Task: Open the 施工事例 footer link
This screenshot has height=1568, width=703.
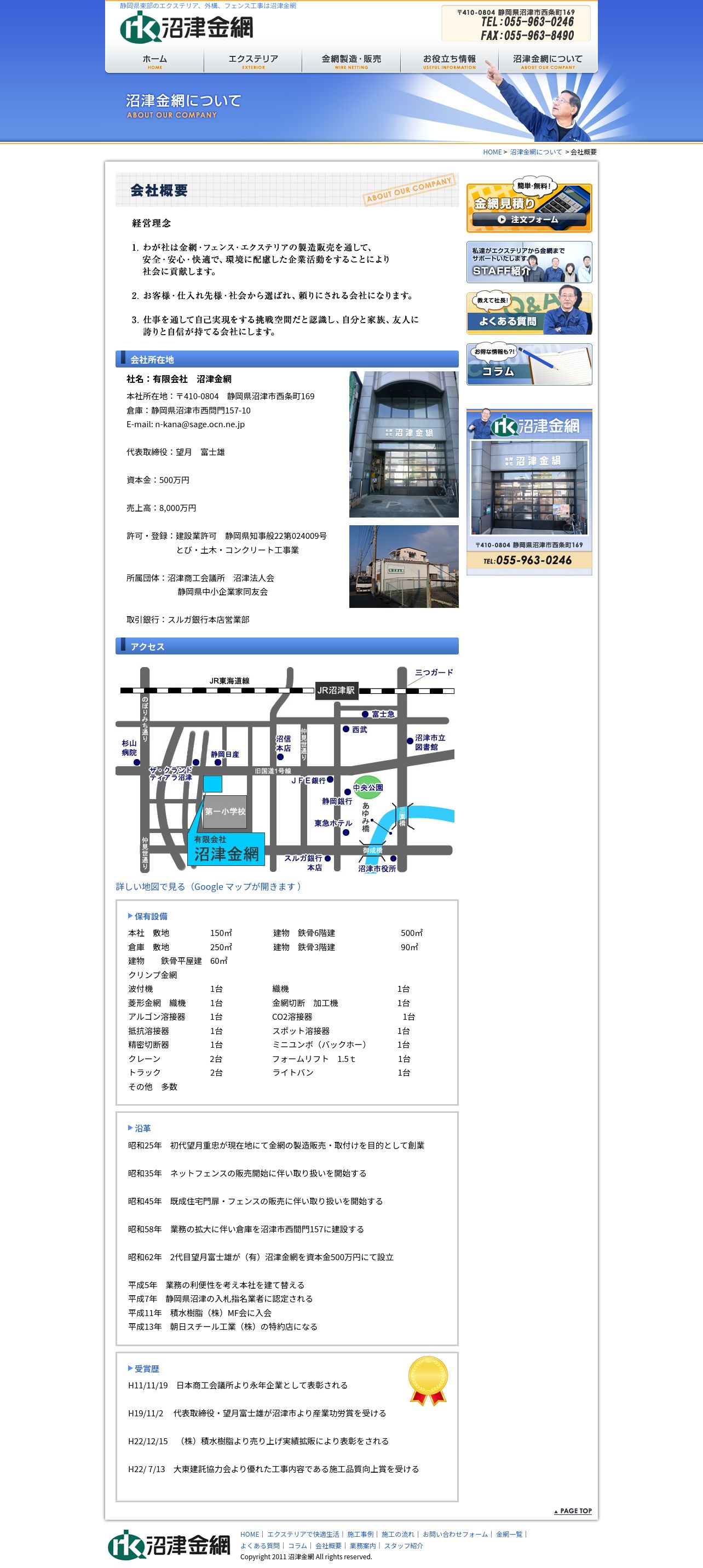Action: tap(360, 1534)
